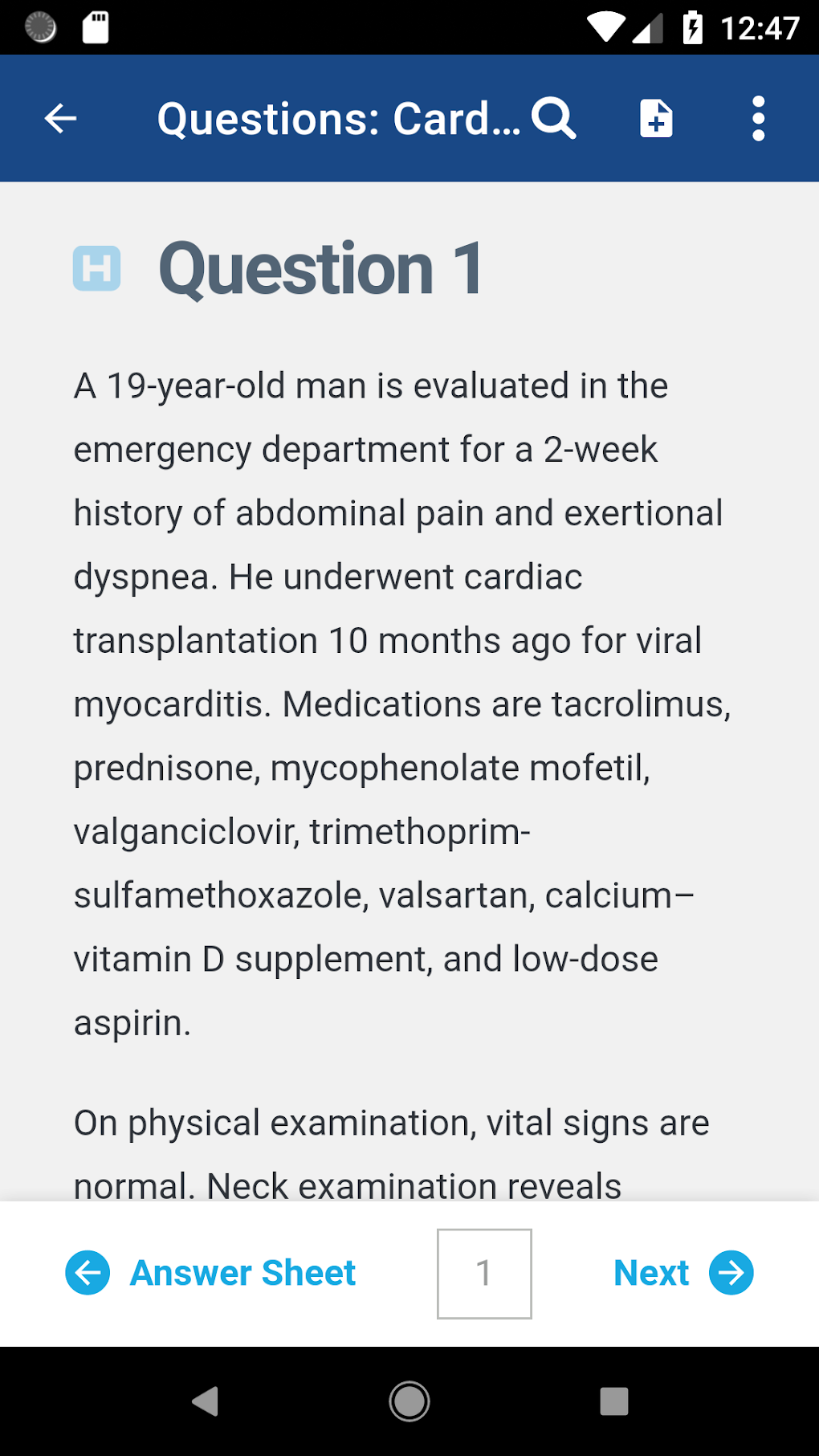Viewport: 819px width, 1456px height.
Task: Add a note with the document plus icon
Action: coord(656,119)
